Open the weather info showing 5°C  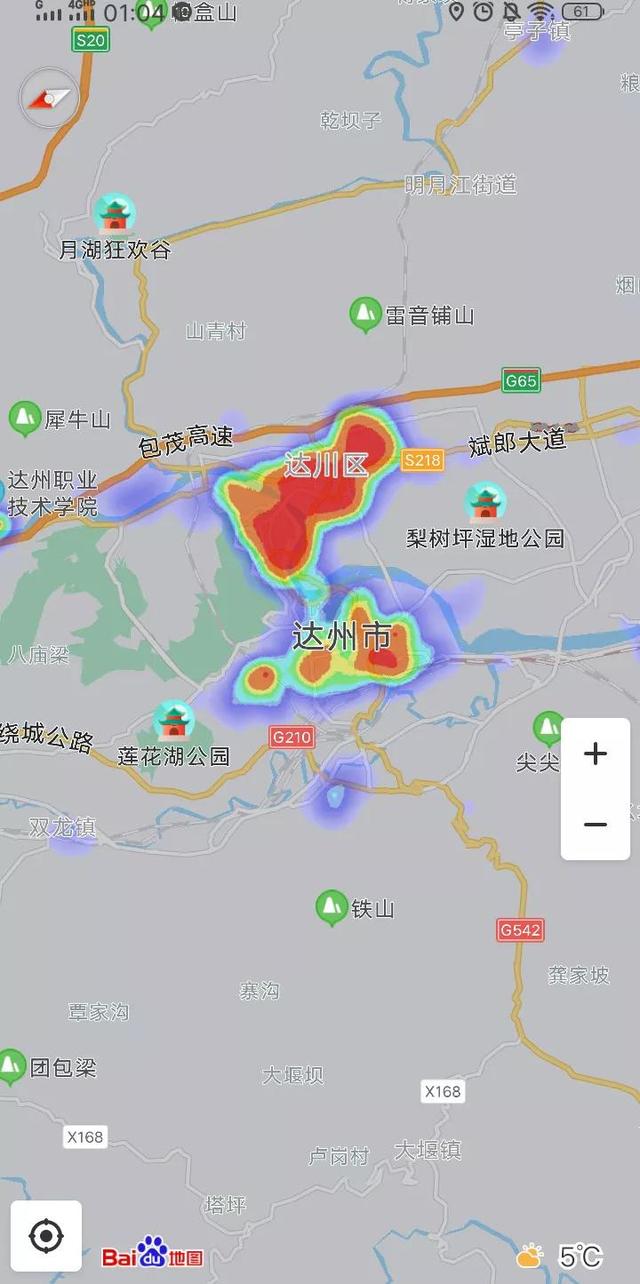(561, 1256)
